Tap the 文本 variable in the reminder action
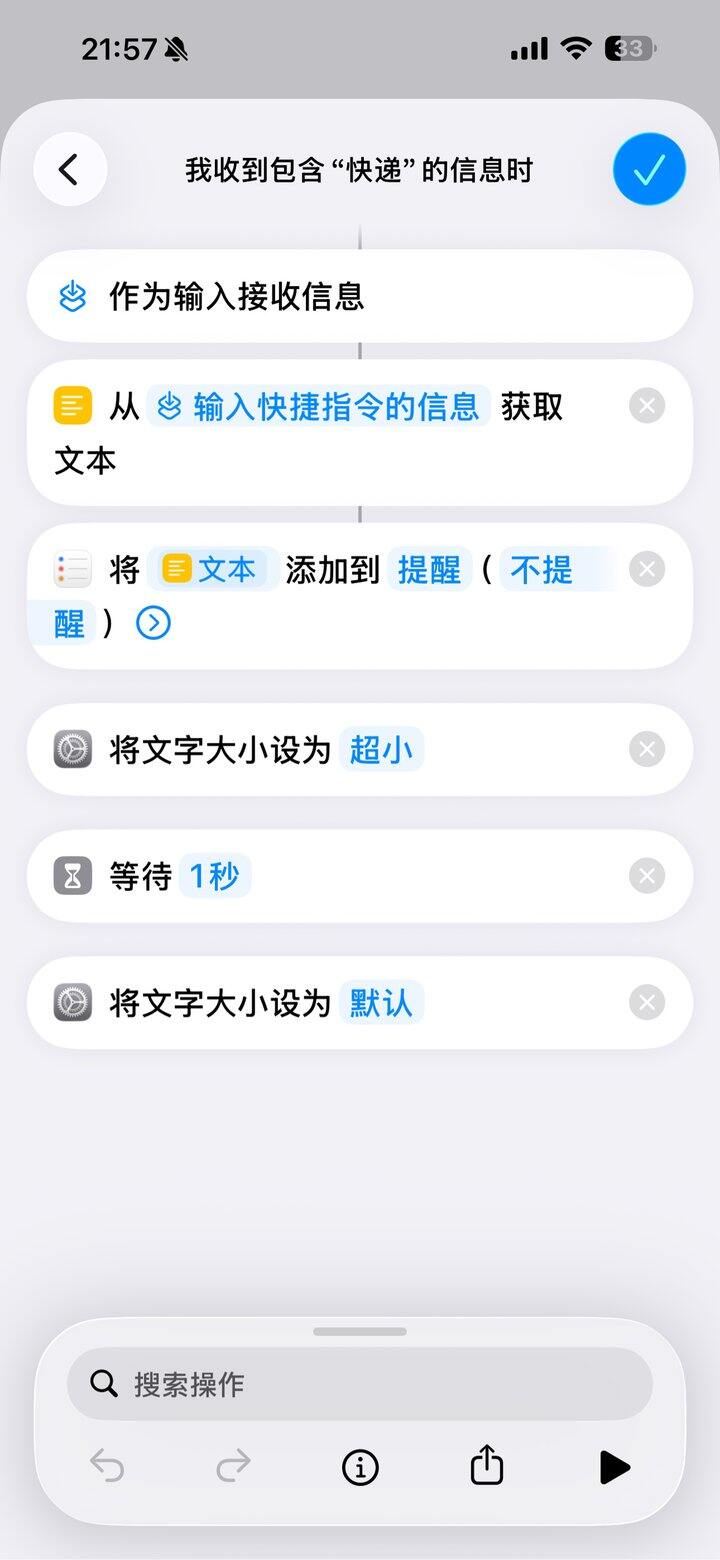720x1560 pixels. 213,570
